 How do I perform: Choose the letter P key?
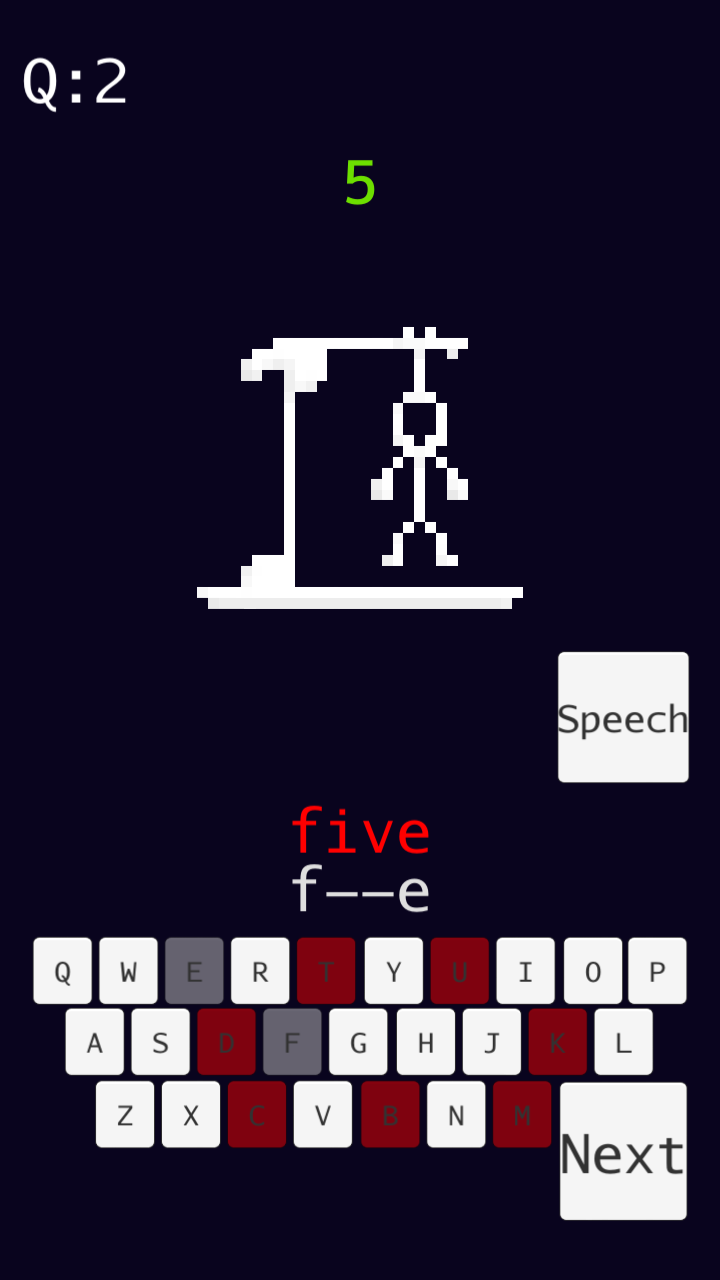click(x=657, y=971)
